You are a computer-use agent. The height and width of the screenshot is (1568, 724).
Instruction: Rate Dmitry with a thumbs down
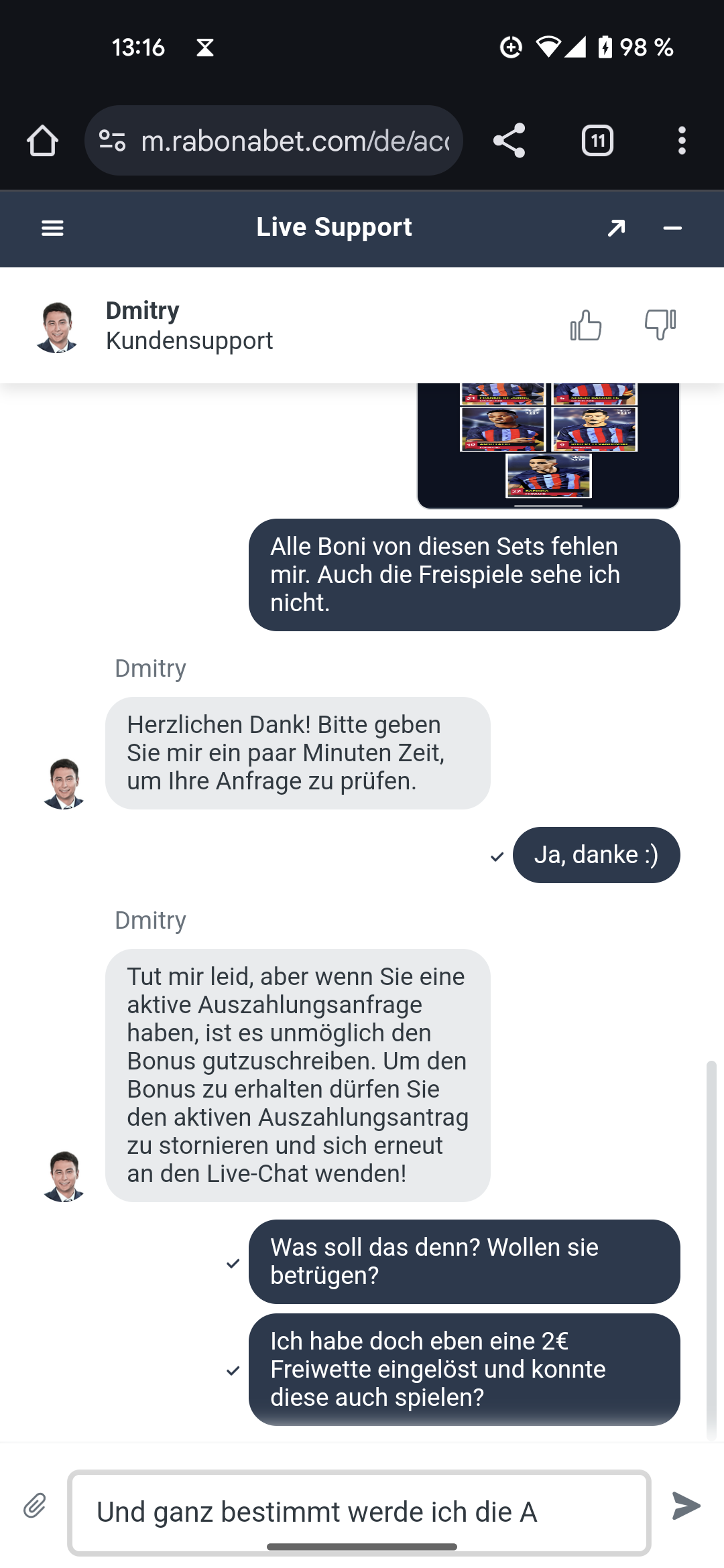(x=660, y=326)
